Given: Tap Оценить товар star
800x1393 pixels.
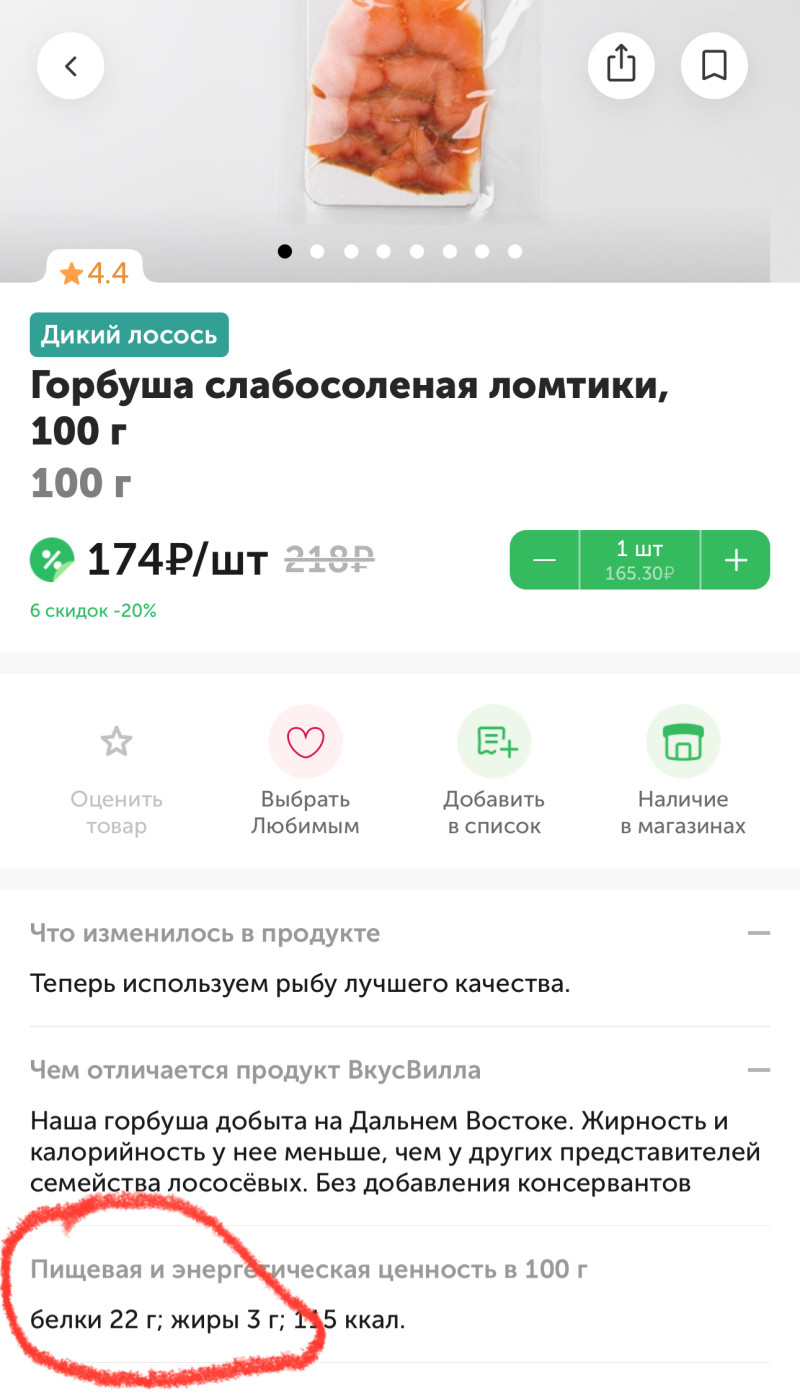Looking at the screenshot, I should (116, 742).
